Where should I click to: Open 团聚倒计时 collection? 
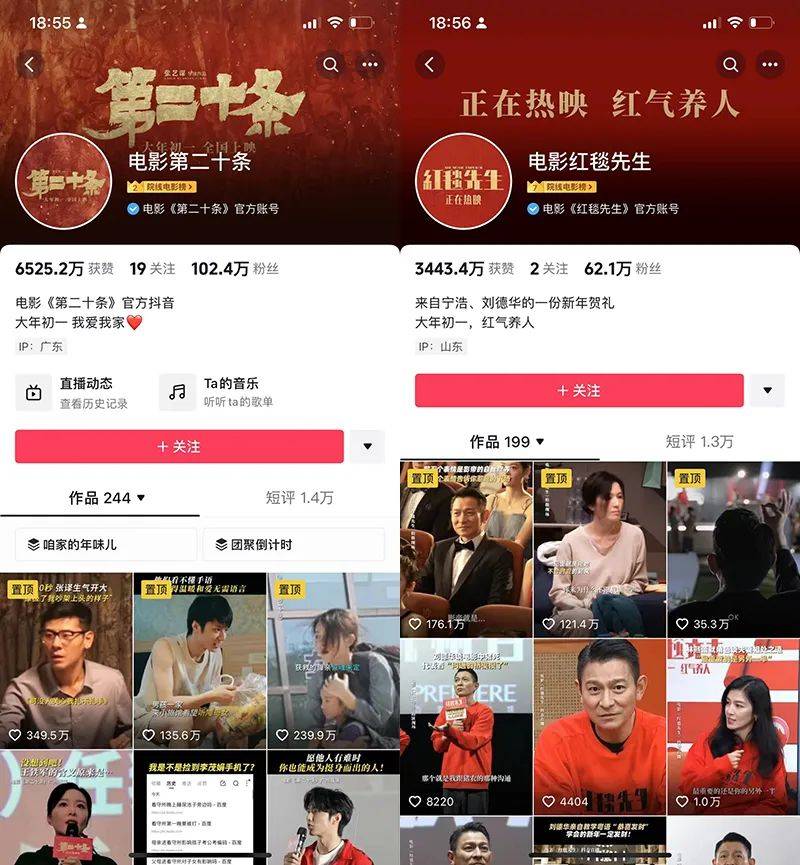293,544
